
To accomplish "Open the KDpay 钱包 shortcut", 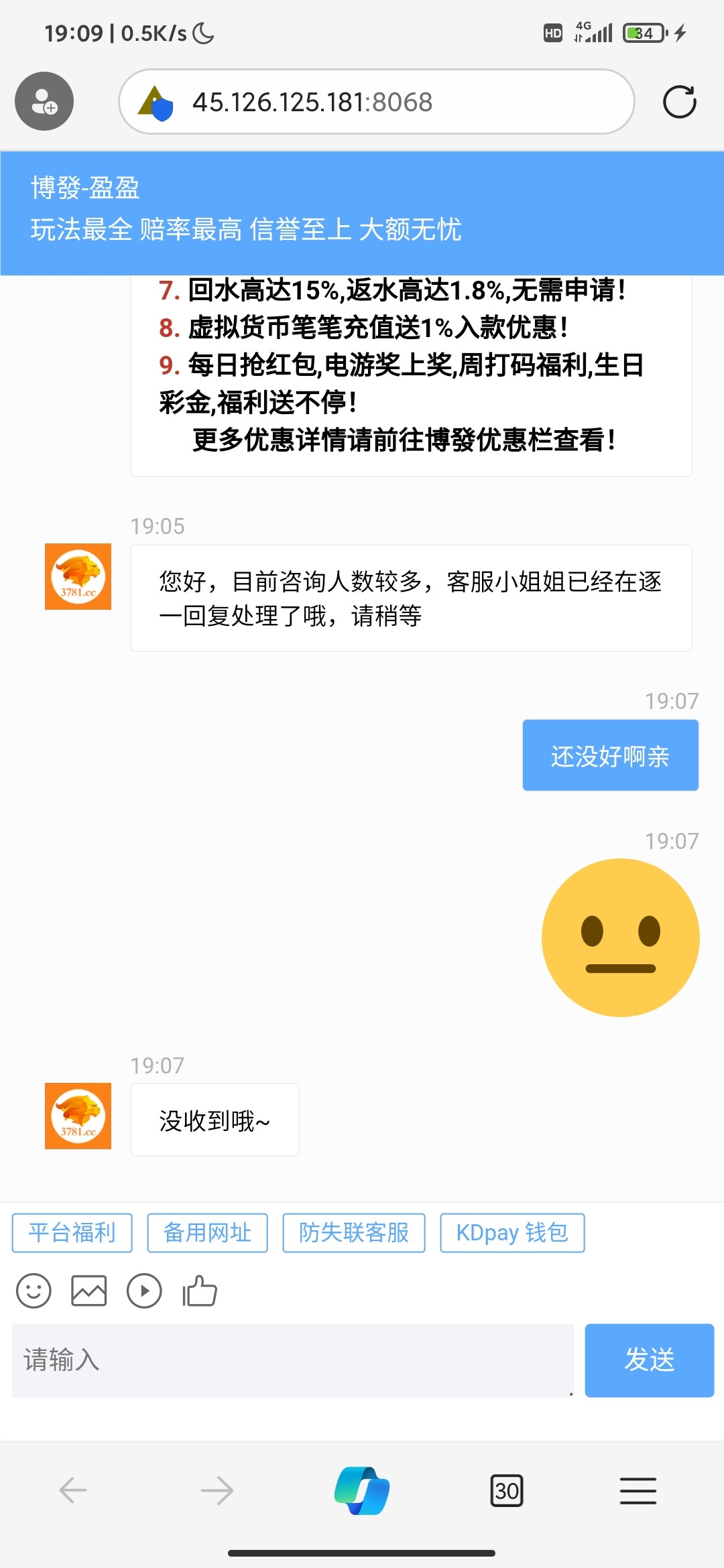I will [512, 1232].
